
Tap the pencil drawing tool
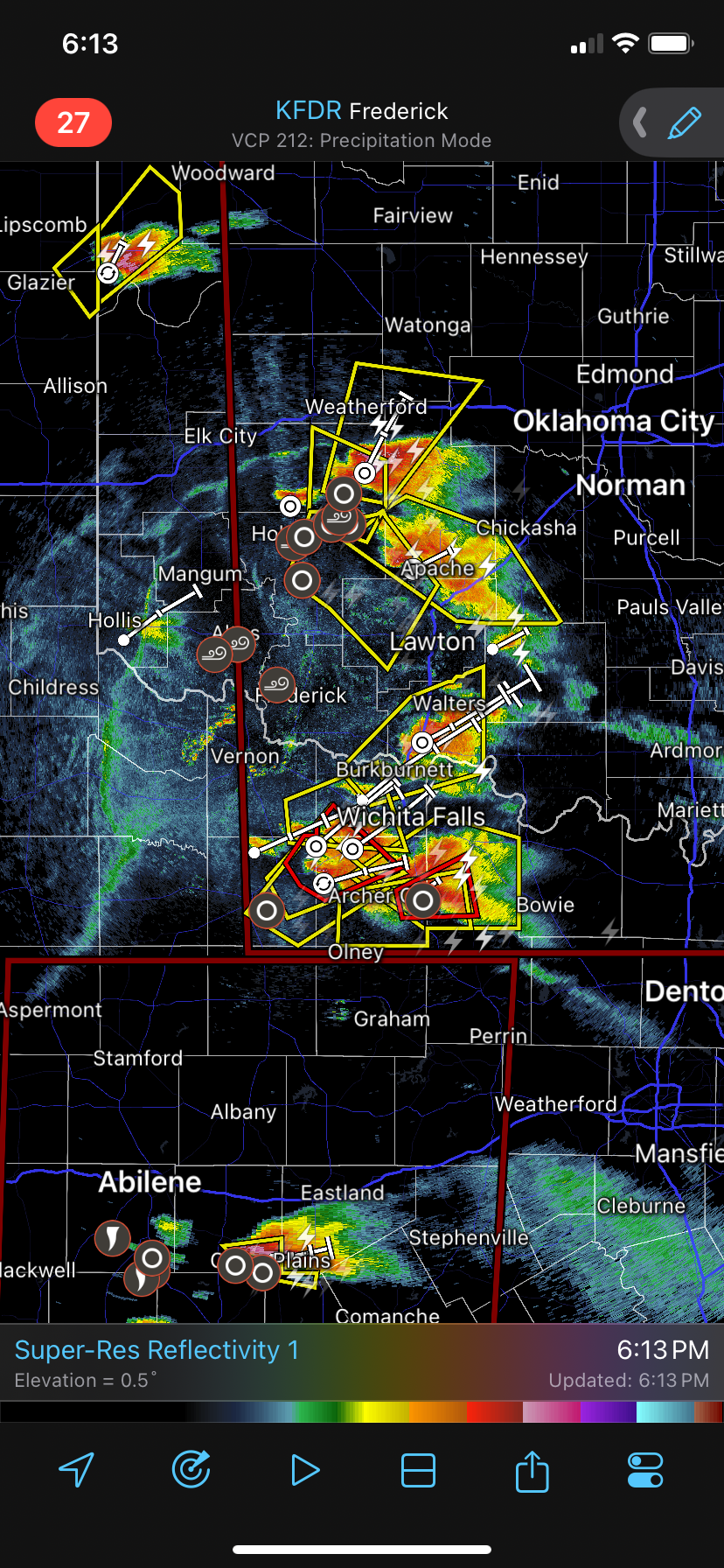(685, 122)
